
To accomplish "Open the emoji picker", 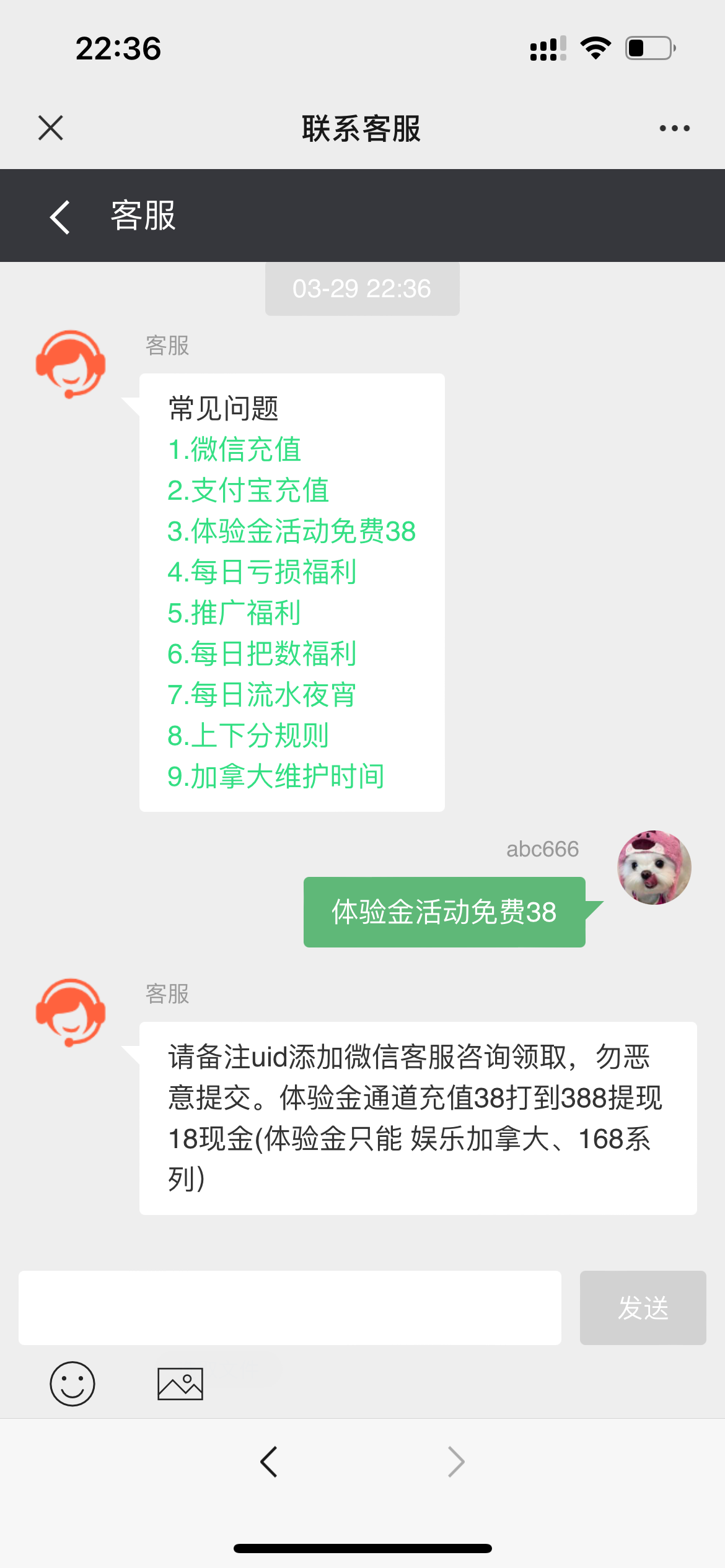I will pyautogui.click(x=72, y=1383).
